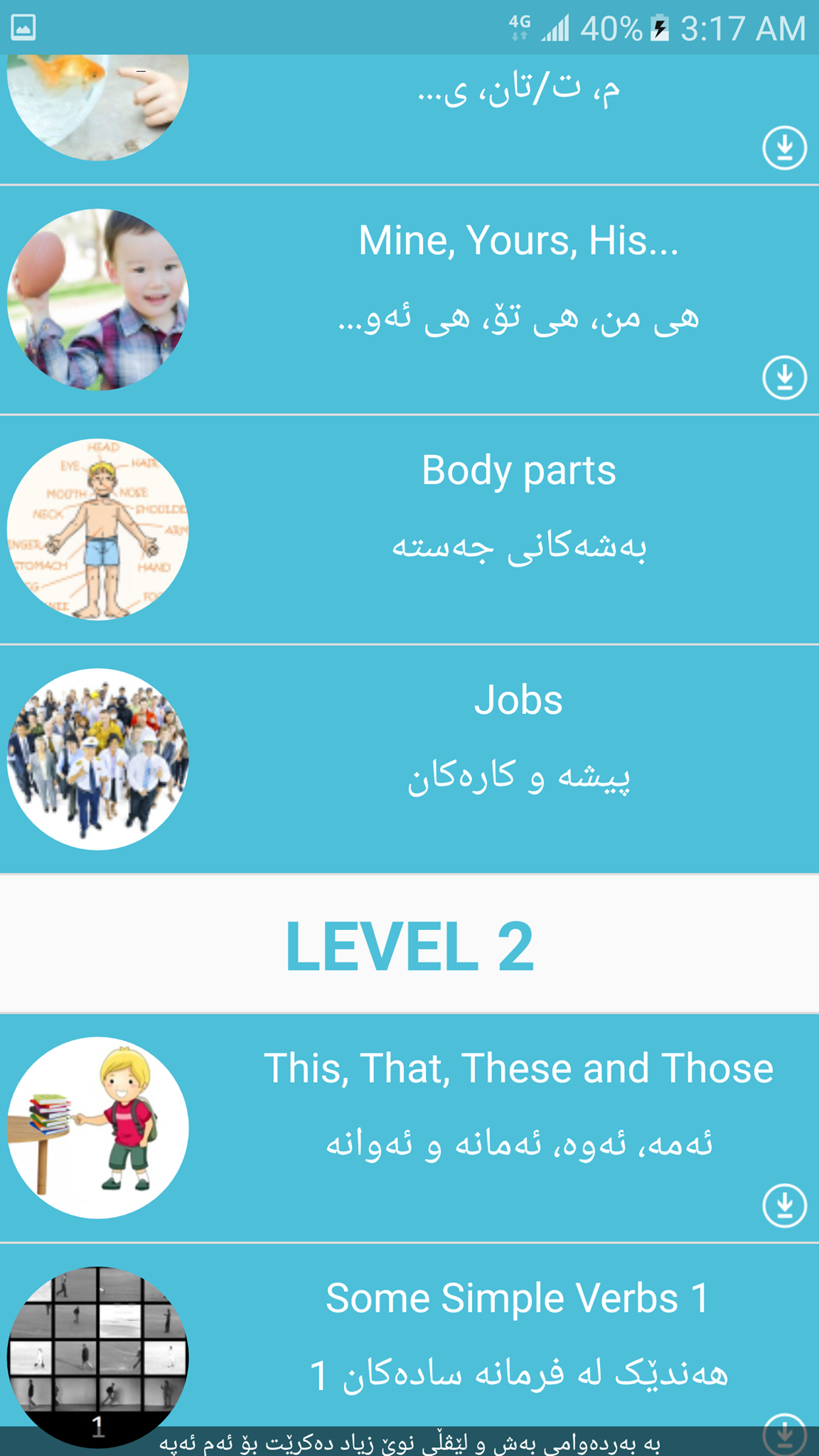The image size is (819, 1456).
Task: Open the Jobs lesson
Action: (409, 759)
